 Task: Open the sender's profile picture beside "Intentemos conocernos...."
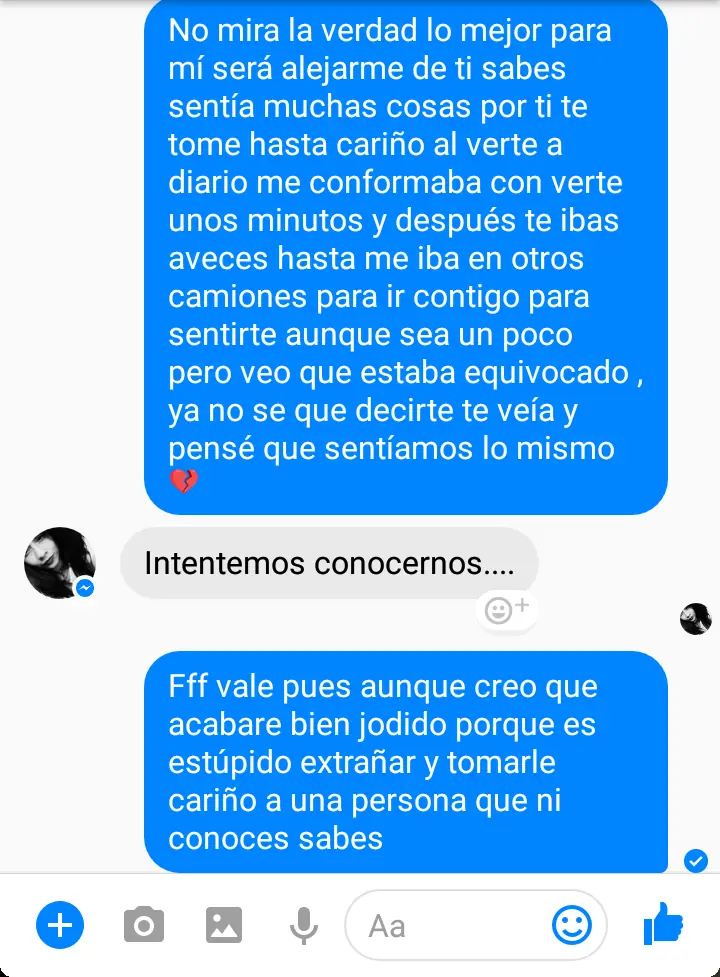[x=59, y=562]
